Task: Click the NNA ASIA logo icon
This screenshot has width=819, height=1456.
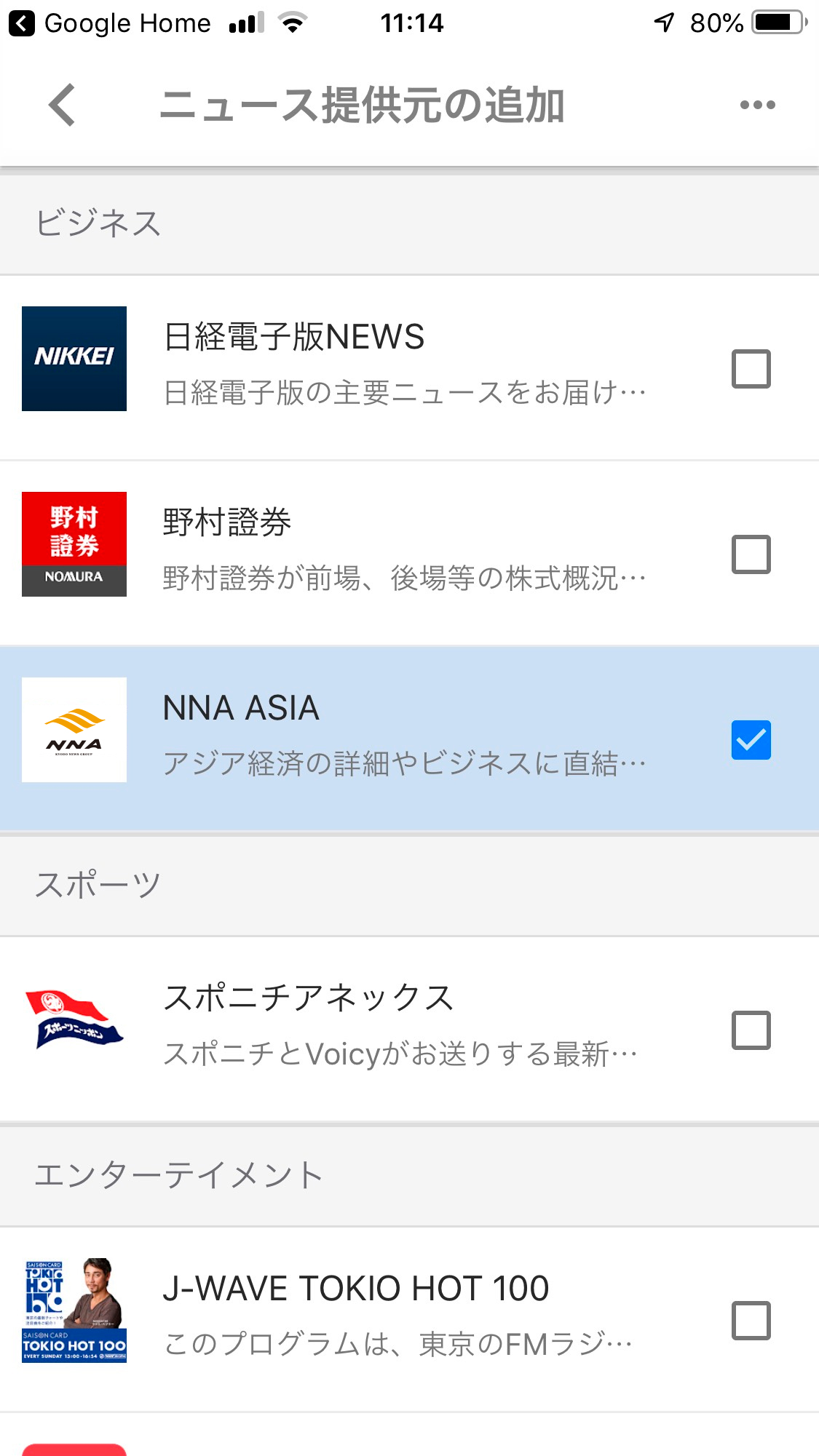Action: coord(74,729)
